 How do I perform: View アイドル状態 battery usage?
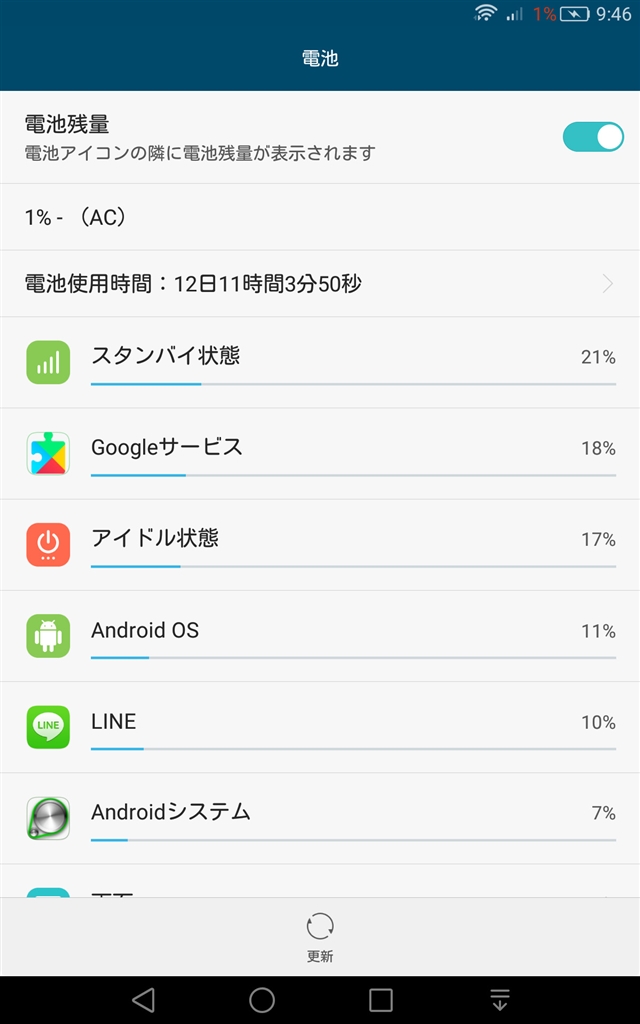pyautogui.click(x=320, y=545)
